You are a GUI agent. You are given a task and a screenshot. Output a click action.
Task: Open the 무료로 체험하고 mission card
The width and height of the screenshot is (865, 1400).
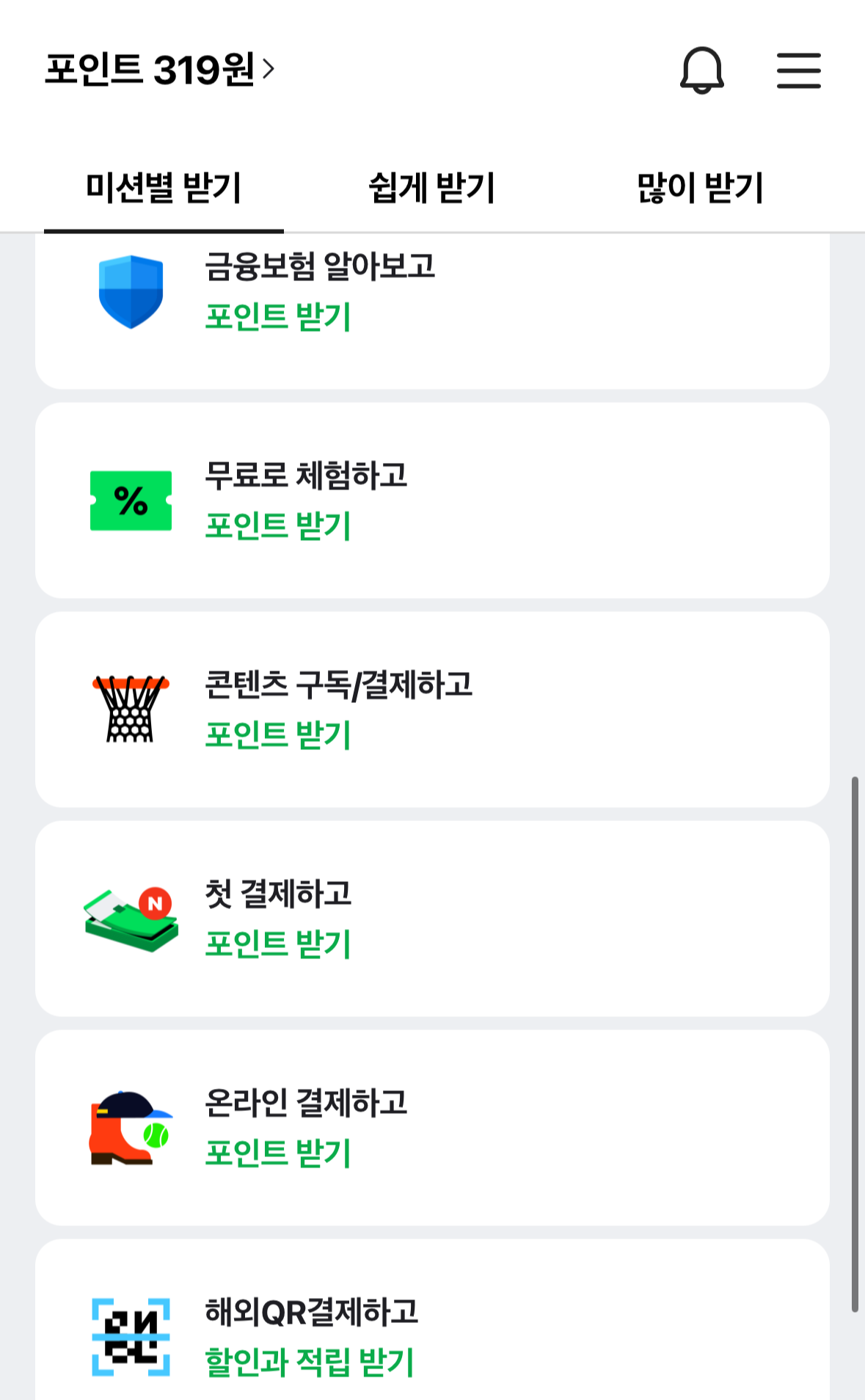(x=432, y=500)
